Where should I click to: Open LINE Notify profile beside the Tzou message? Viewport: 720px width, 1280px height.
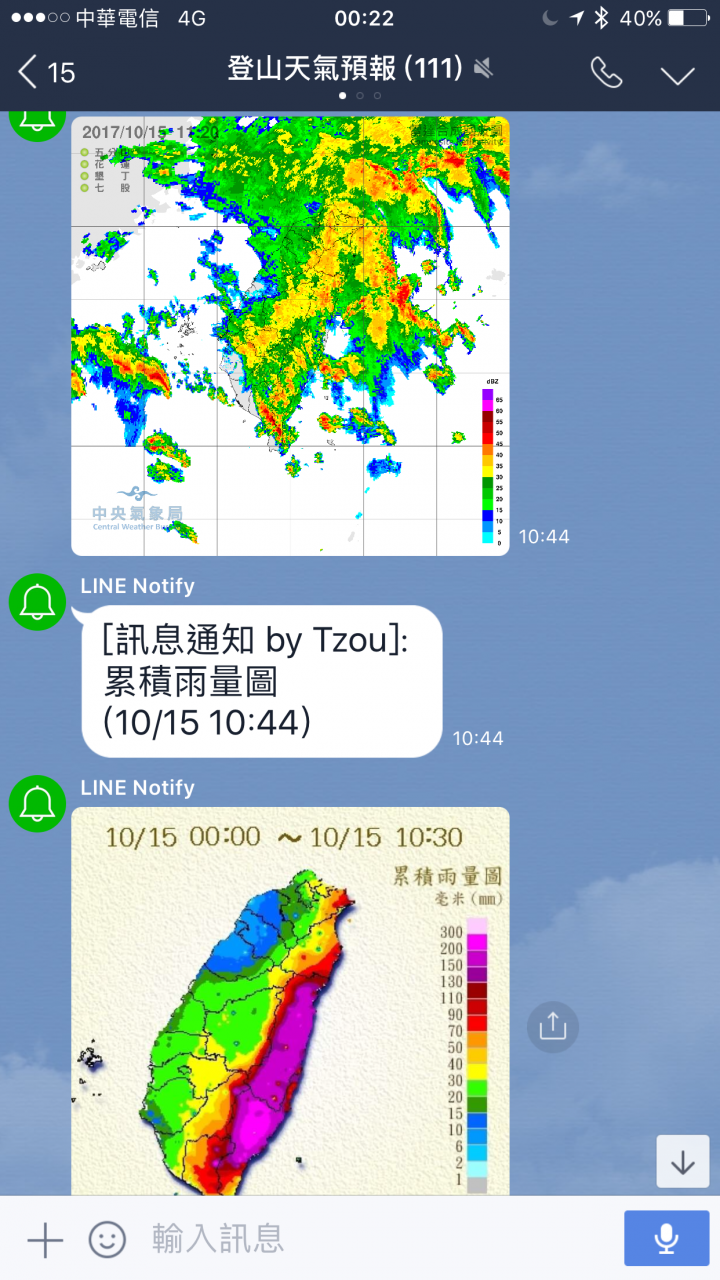click(x=38, y=601)
